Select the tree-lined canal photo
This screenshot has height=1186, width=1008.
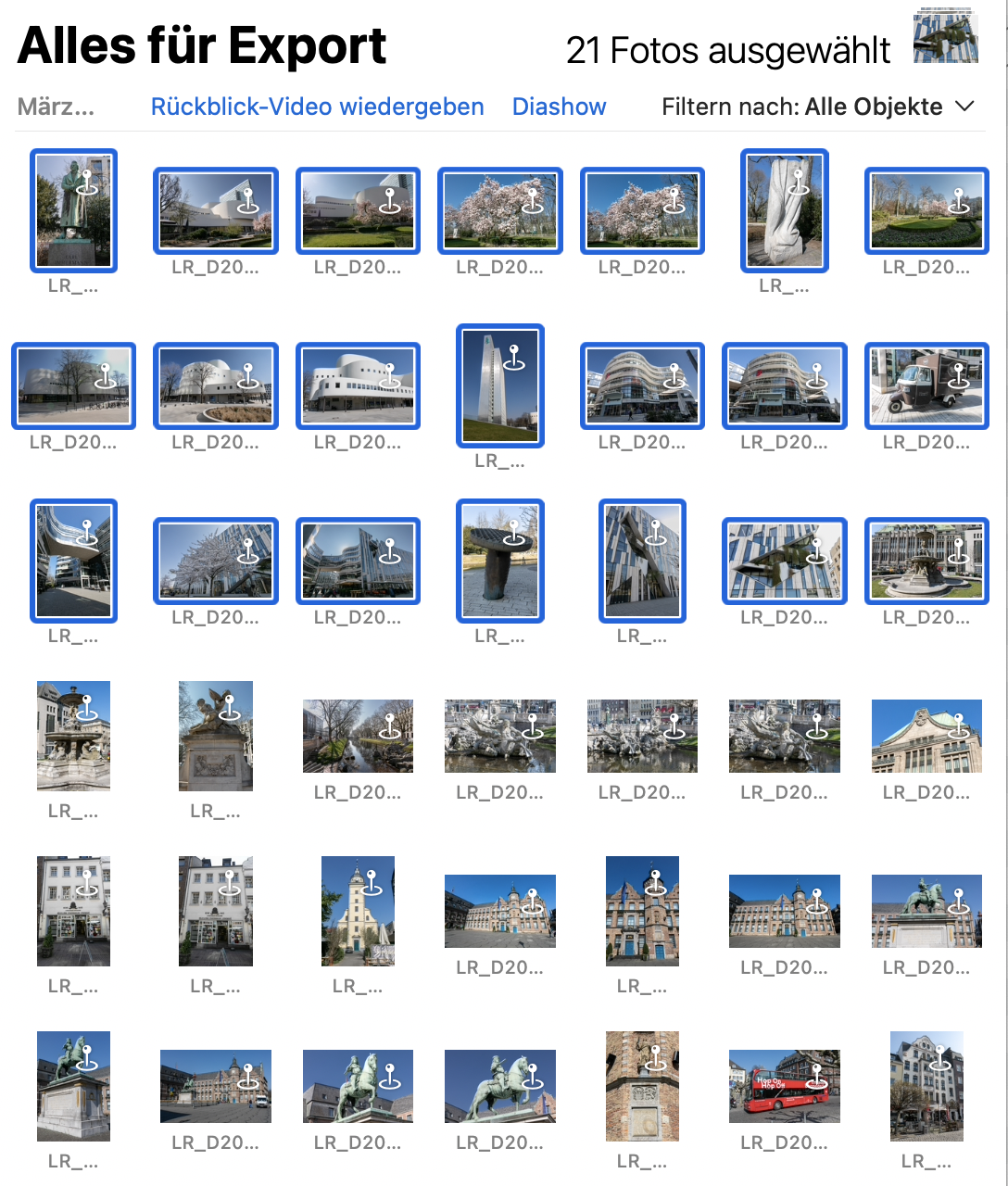[x=358, y=737]
